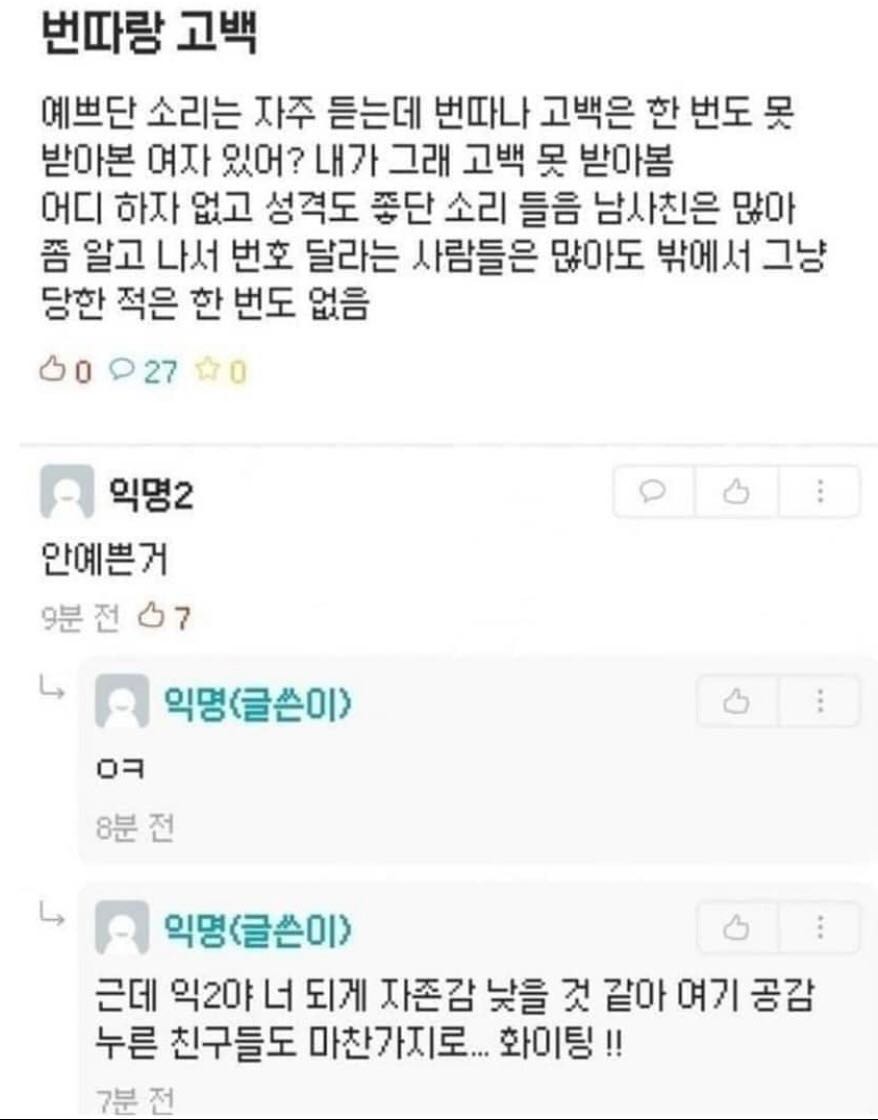
Task: Open more options on the ㅇㅋ reply
Action: pyautogui.click(x=819, y=701)
